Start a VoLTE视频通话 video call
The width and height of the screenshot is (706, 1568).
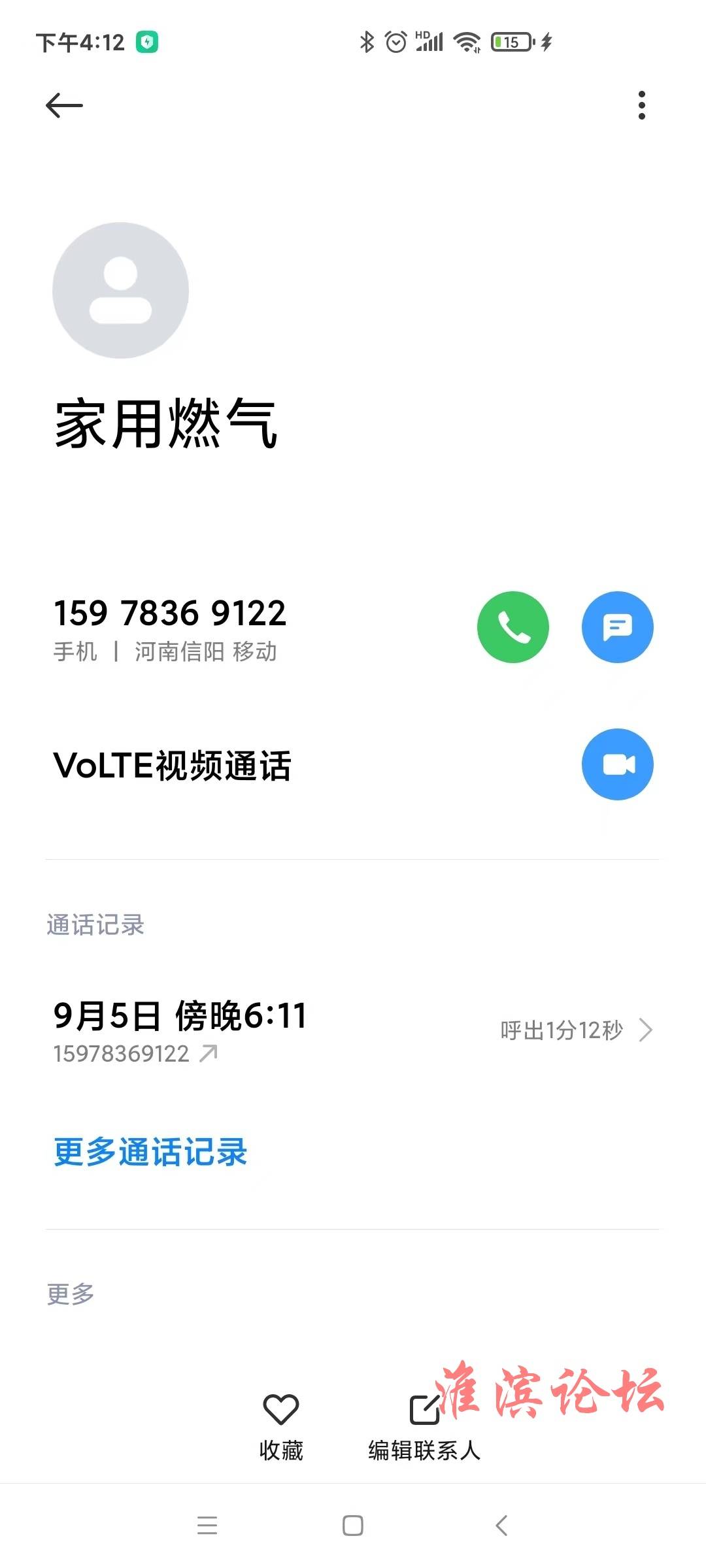click(x=618, y=764)
